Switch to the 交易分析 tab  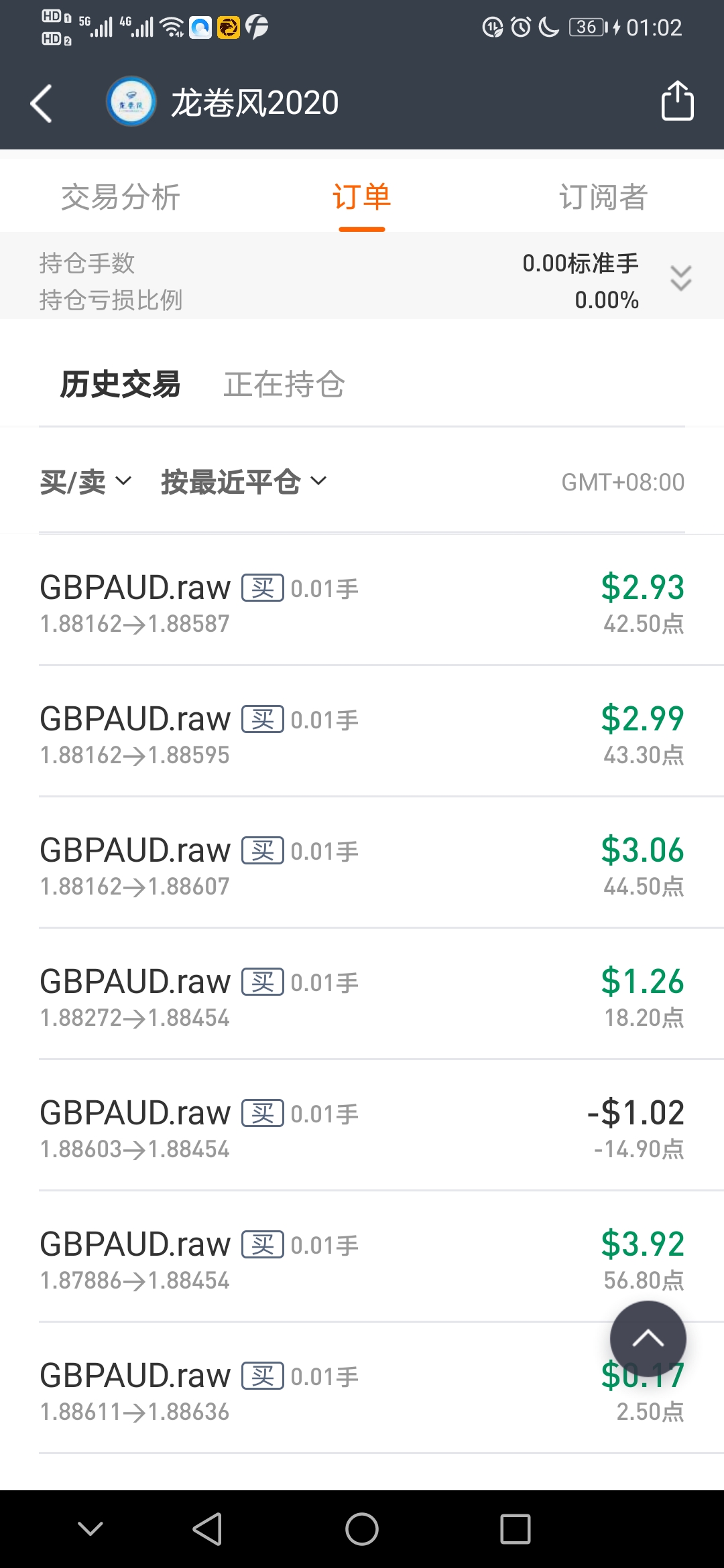click(121, 197)
